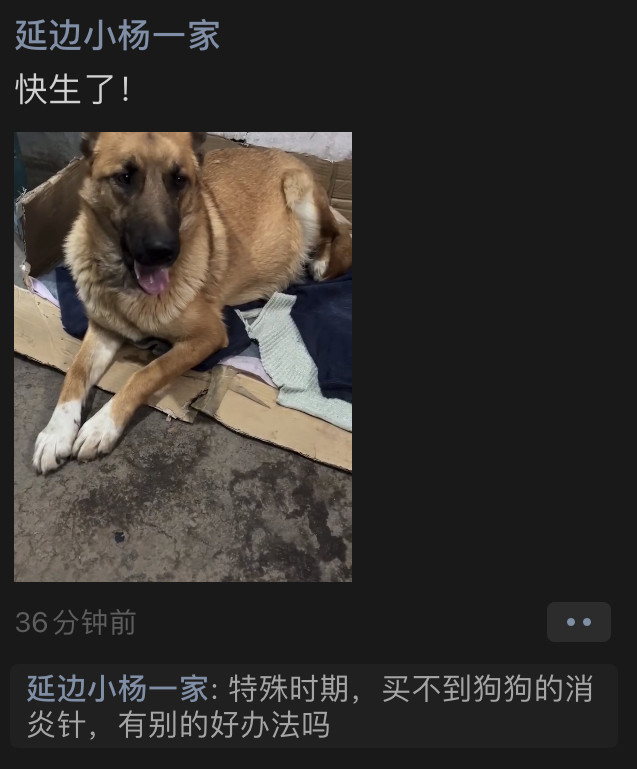Open the like and comment options button
Screen dimensions: 637x769
[x=578, y=622]
